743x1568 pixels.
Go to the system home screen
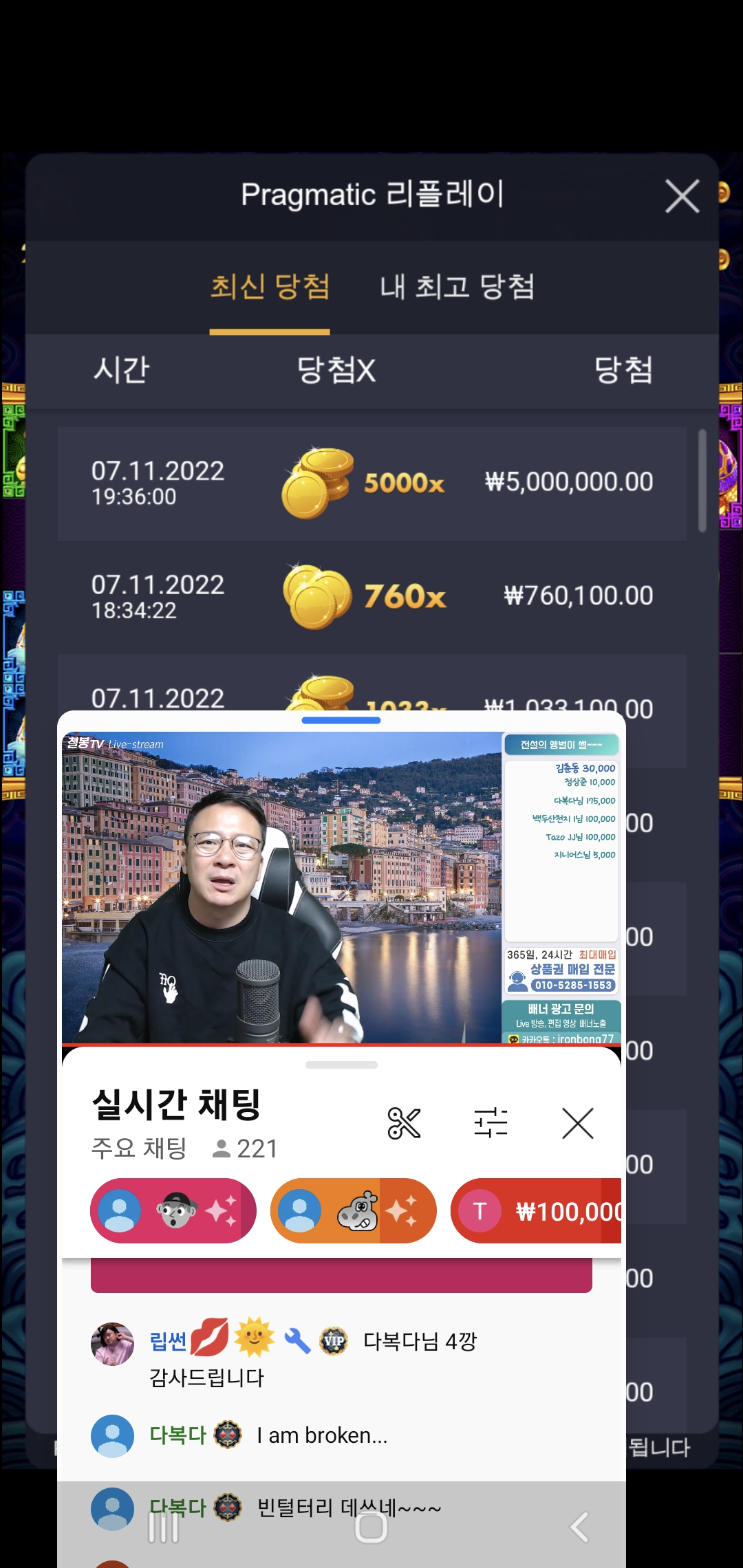point(371,1527)
